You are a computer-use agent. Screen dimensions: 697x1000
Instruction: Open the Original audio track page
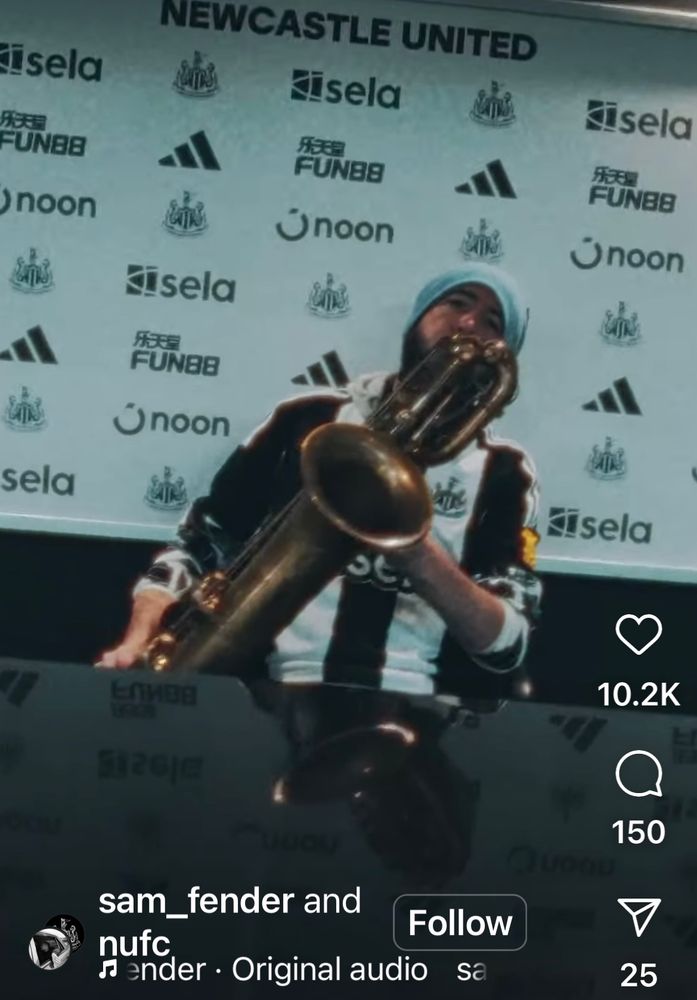[x=329, y=969]
